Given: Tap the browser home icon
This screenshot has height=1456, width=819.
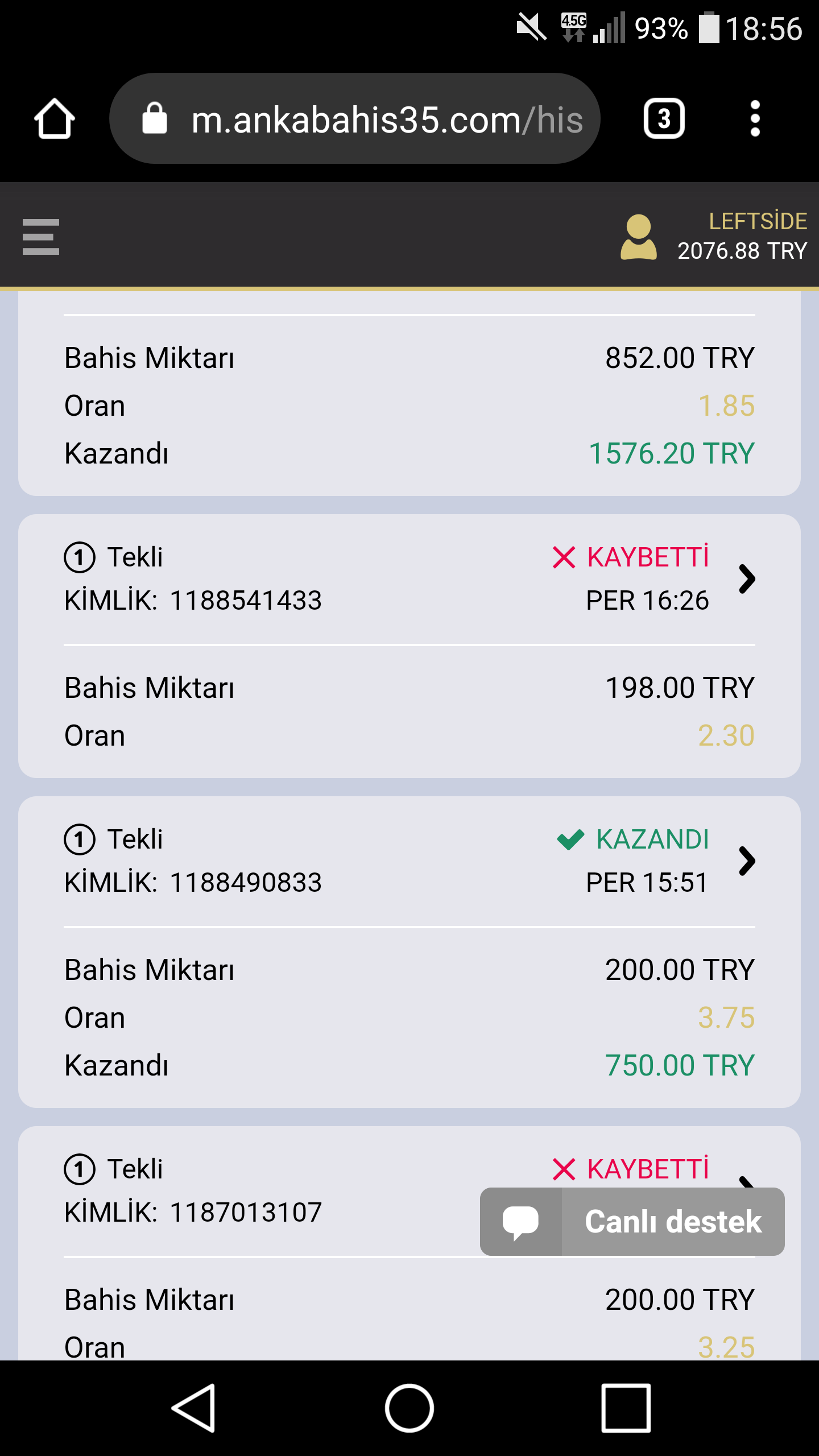Looking at the screenshot, I should (55, 119).
